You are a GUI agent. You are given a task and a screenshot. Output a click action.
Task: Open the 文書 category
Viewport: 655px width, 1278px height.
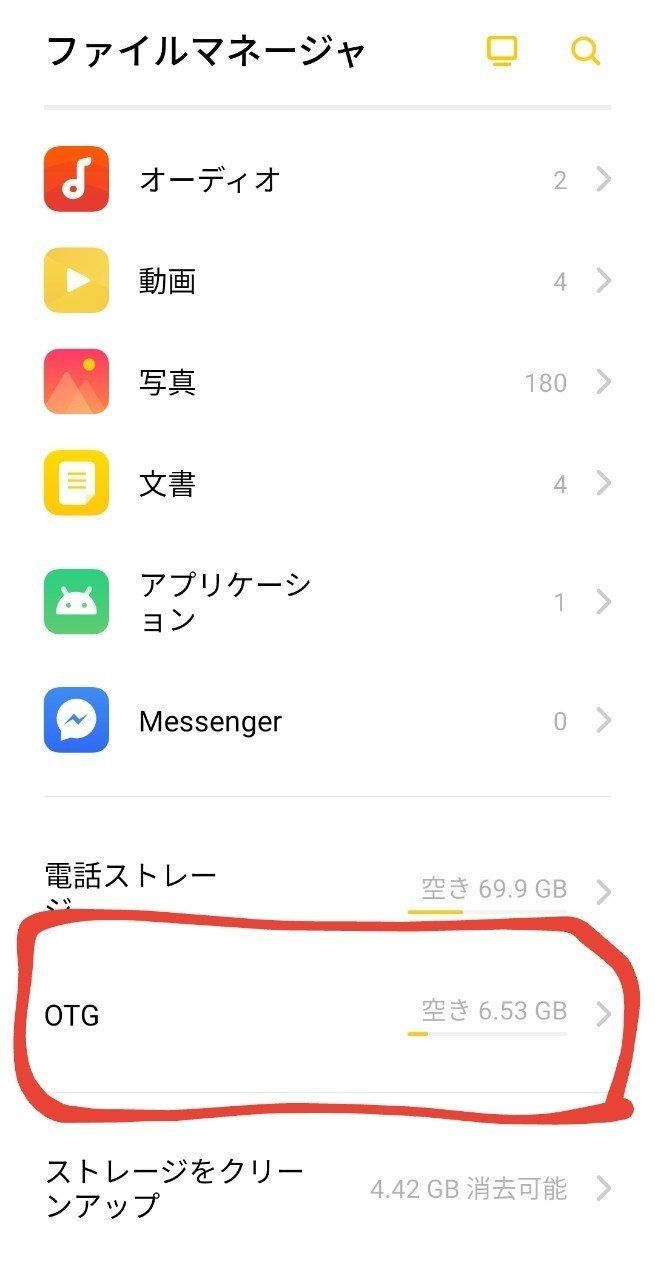click(327, 484)
